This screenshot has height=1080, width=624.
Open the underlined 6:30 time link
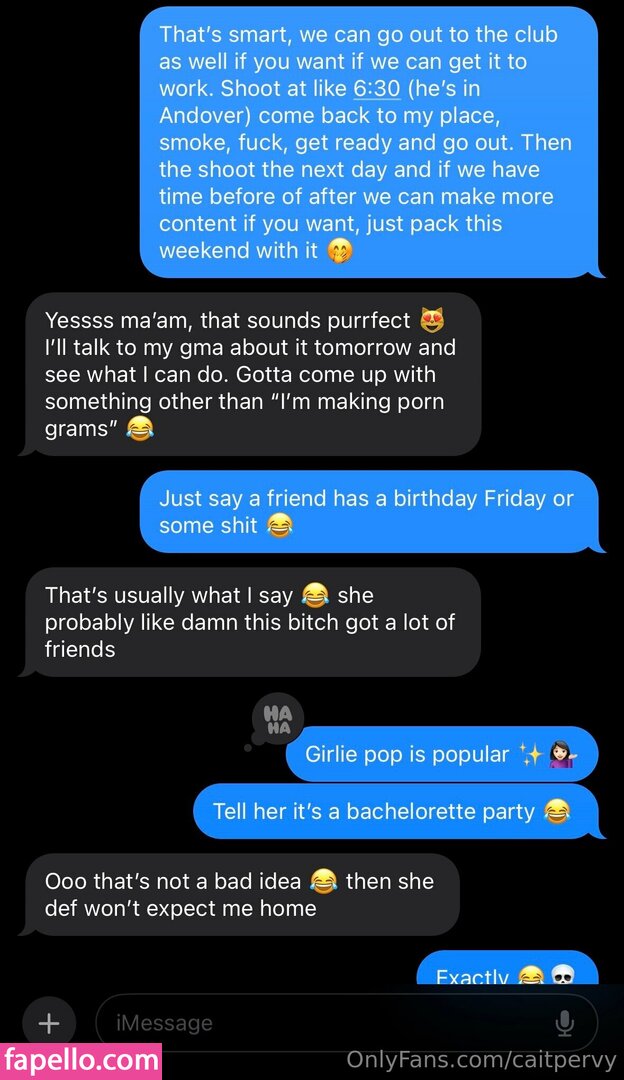(377, 88)
